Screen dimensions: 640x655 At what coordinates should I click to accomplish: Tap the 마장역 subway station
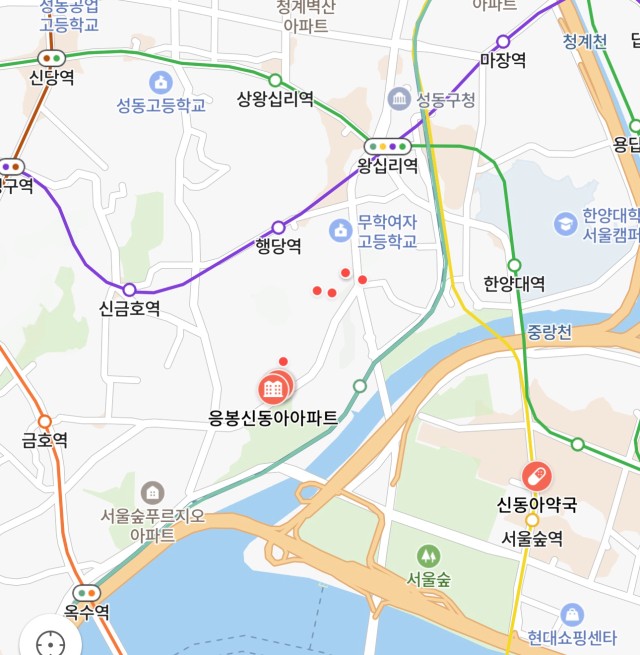pyautogui.click(x=503, y=42)
